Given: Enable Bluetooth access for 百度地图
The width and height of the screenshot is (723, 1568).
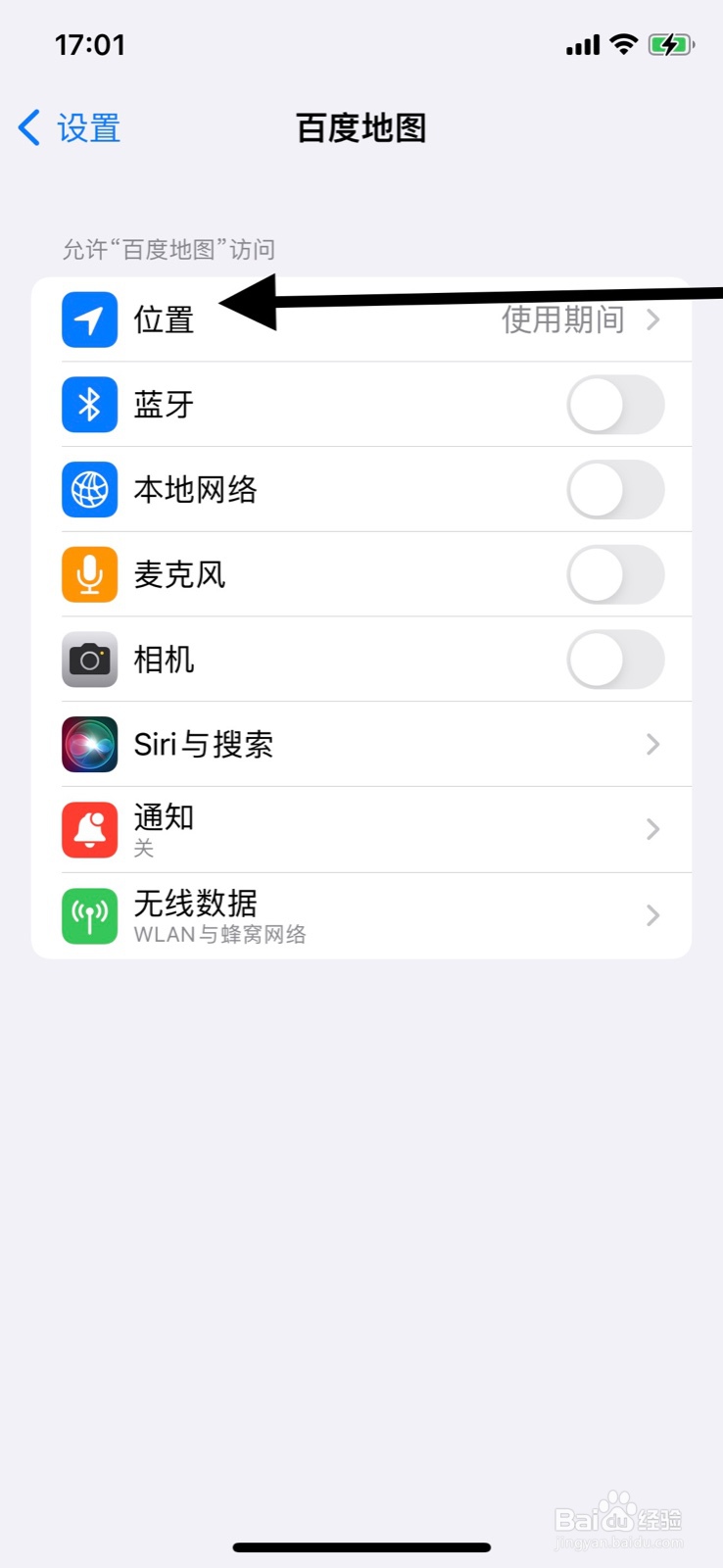Looking at the screenshot, I should pos(615,405).
